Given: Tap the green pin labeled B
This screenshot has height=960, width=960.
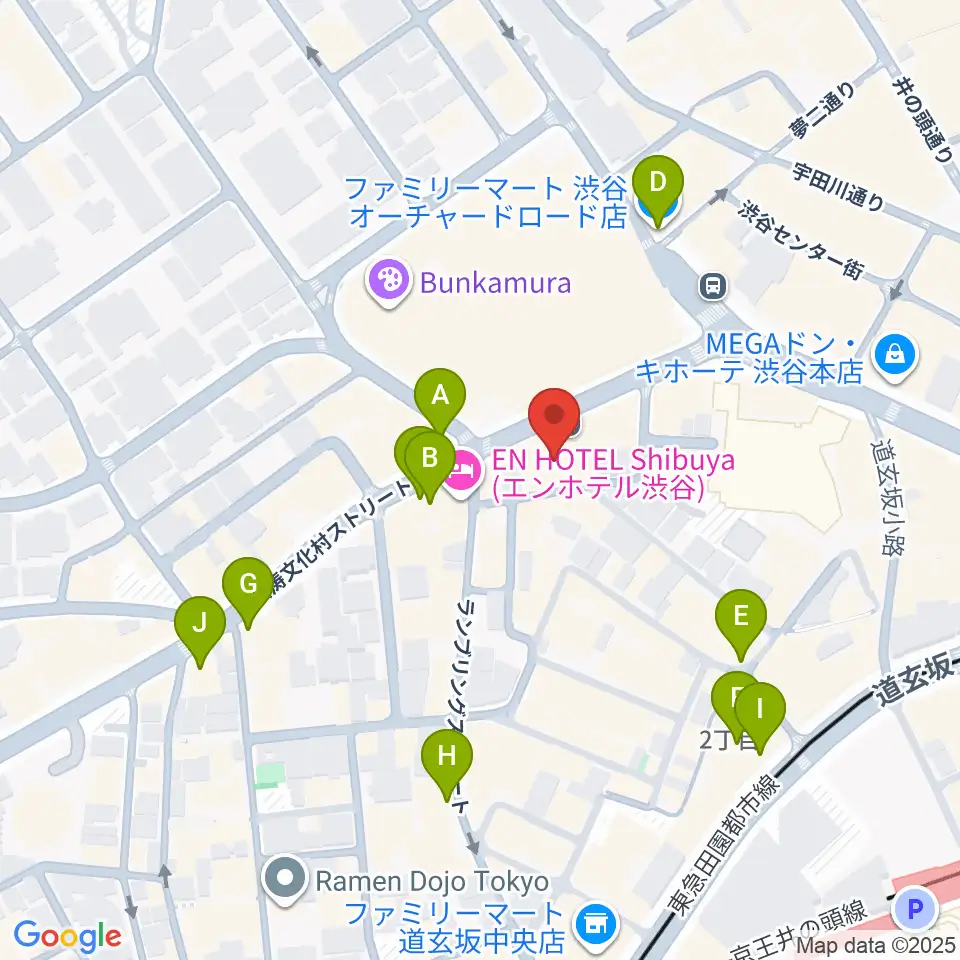Looking at the screenshot, I should click(430, 459).
